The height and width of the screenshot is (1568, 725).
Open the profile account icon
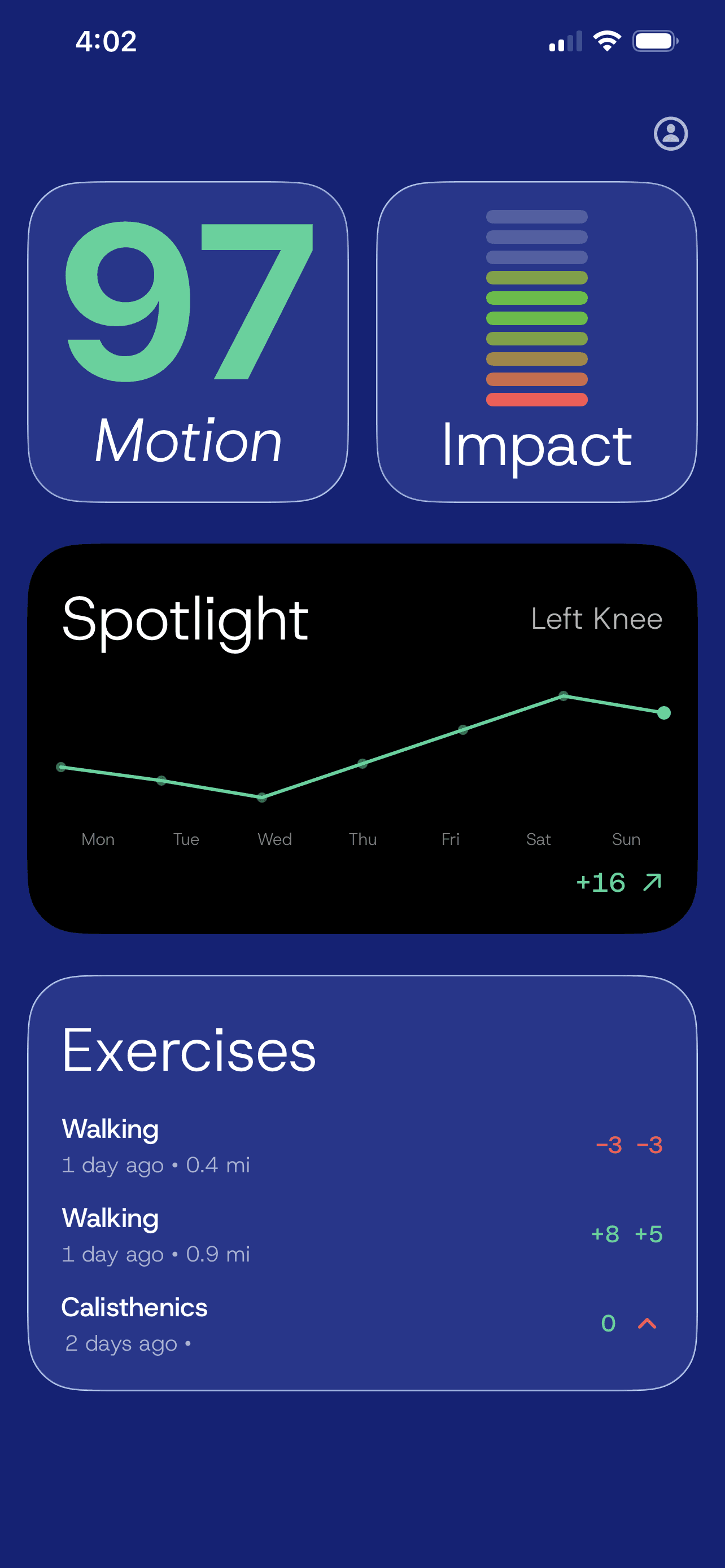tap(670, 133)
